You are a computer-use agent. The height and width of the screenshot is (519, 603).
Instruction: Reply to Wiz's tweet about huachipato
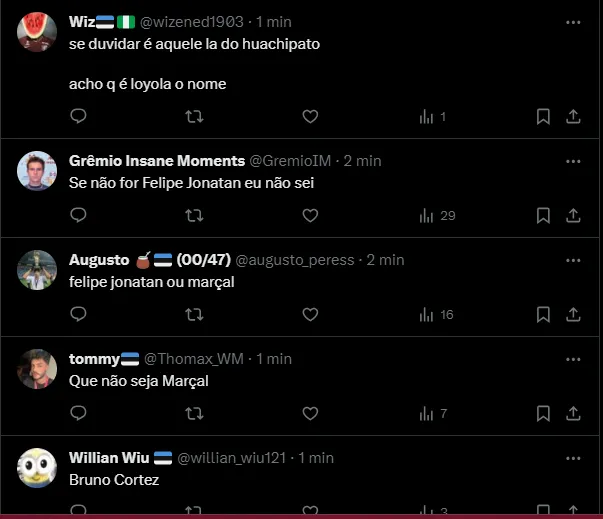[78, 117]
